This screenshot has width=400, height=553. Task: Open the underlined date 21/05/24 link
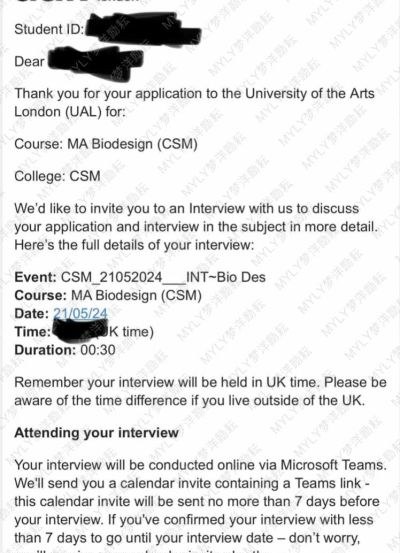80,313
